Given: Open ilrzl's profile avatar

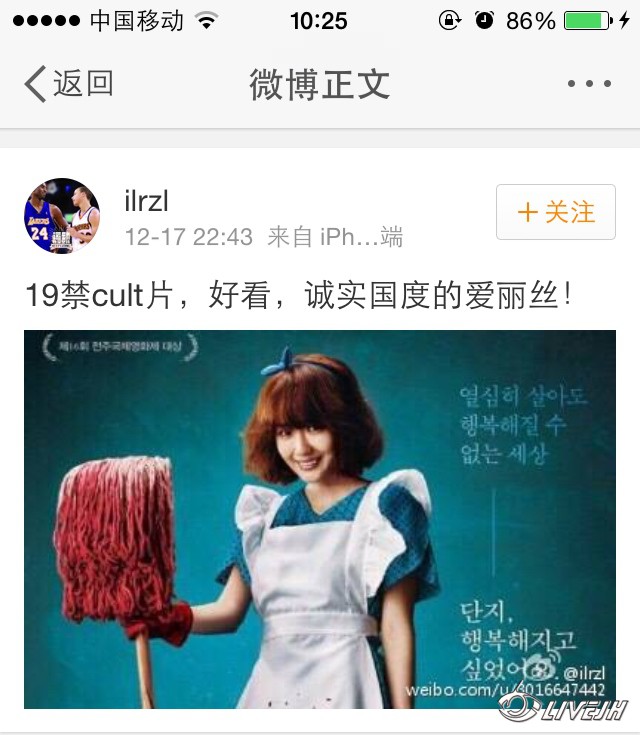Looking at the screenshot, I should tap(62, 216).
